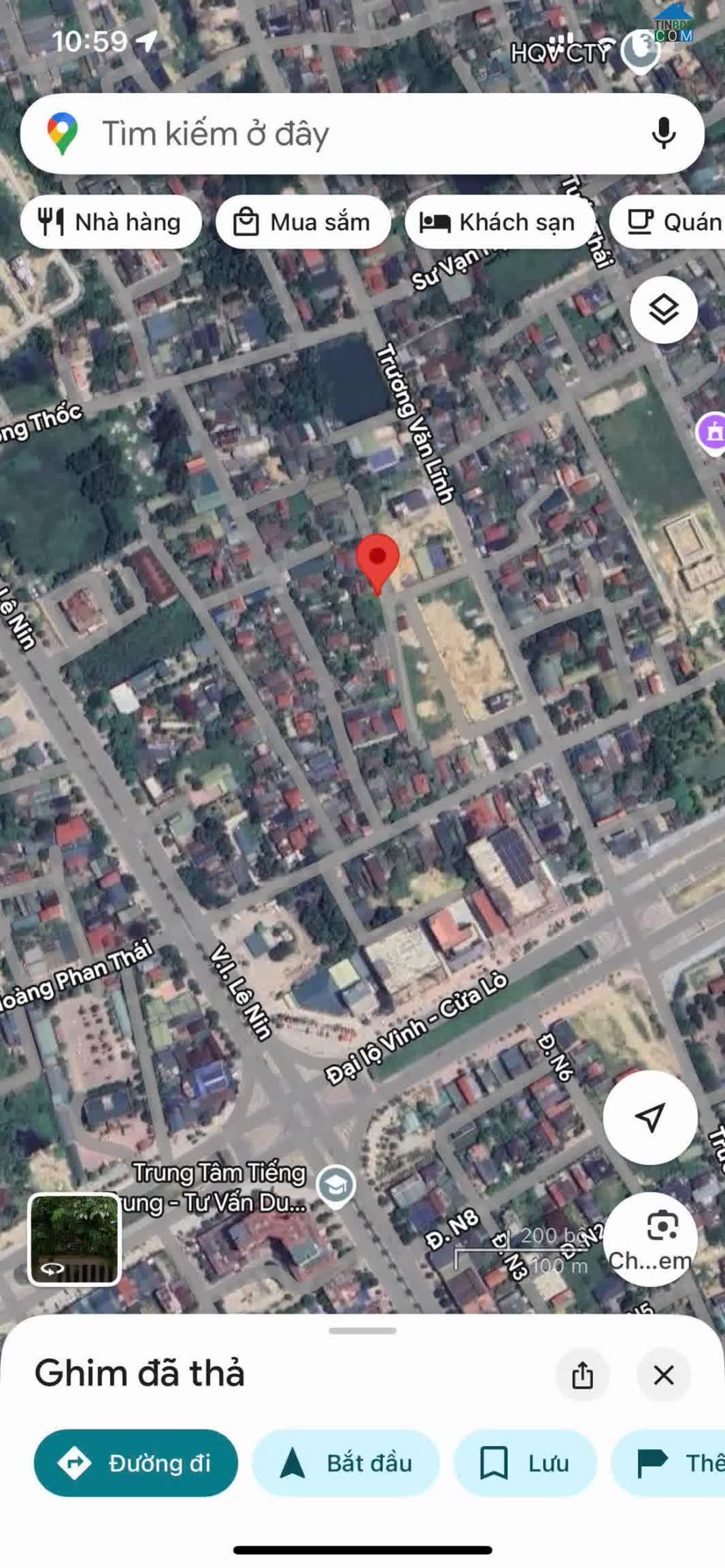Filter by Mua sắm
This screenshot has height=1568, width=725.
pos(303,222)
